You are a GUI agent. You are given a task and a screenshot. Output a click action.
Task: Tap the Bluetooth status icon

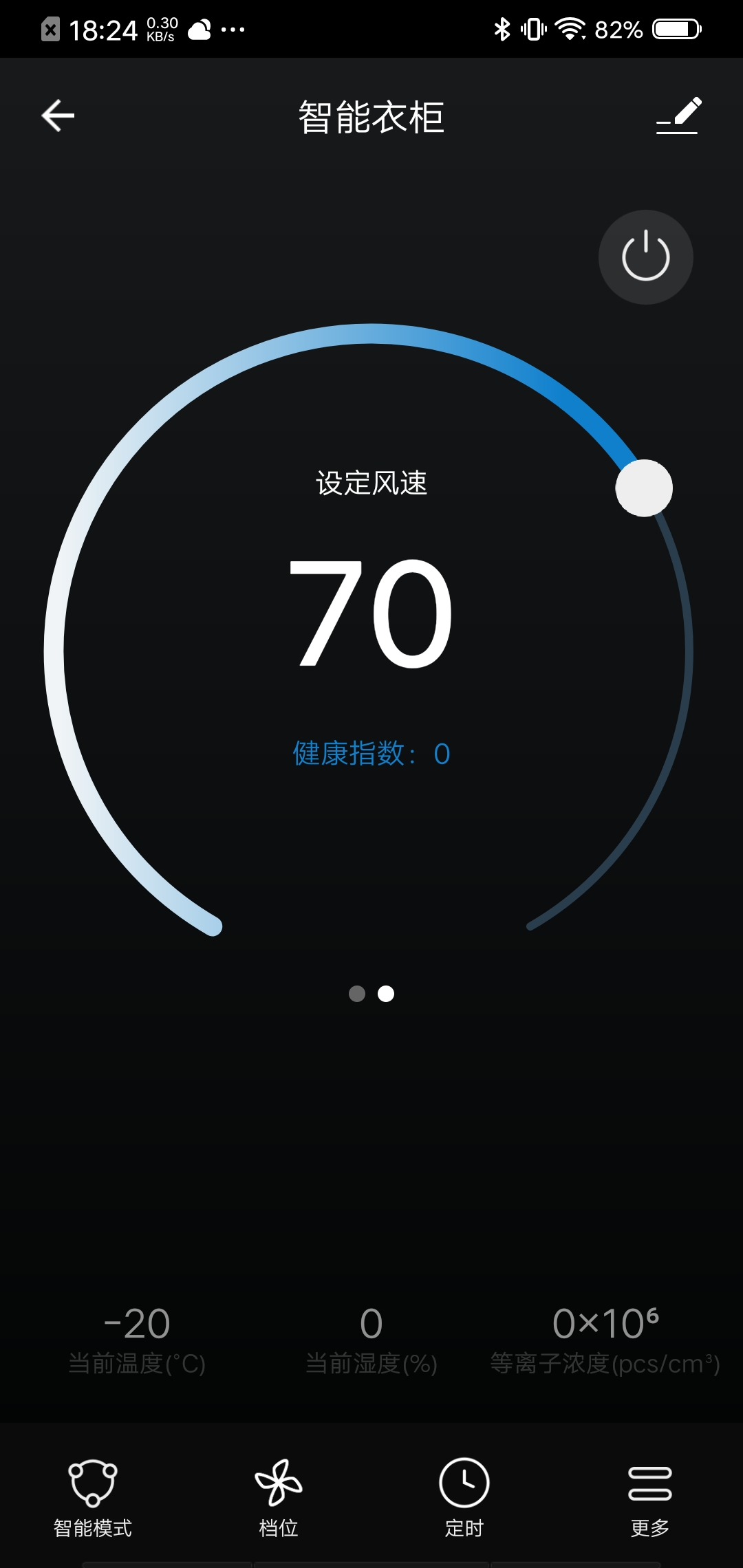pyautogui.click(x=501, y=29)
